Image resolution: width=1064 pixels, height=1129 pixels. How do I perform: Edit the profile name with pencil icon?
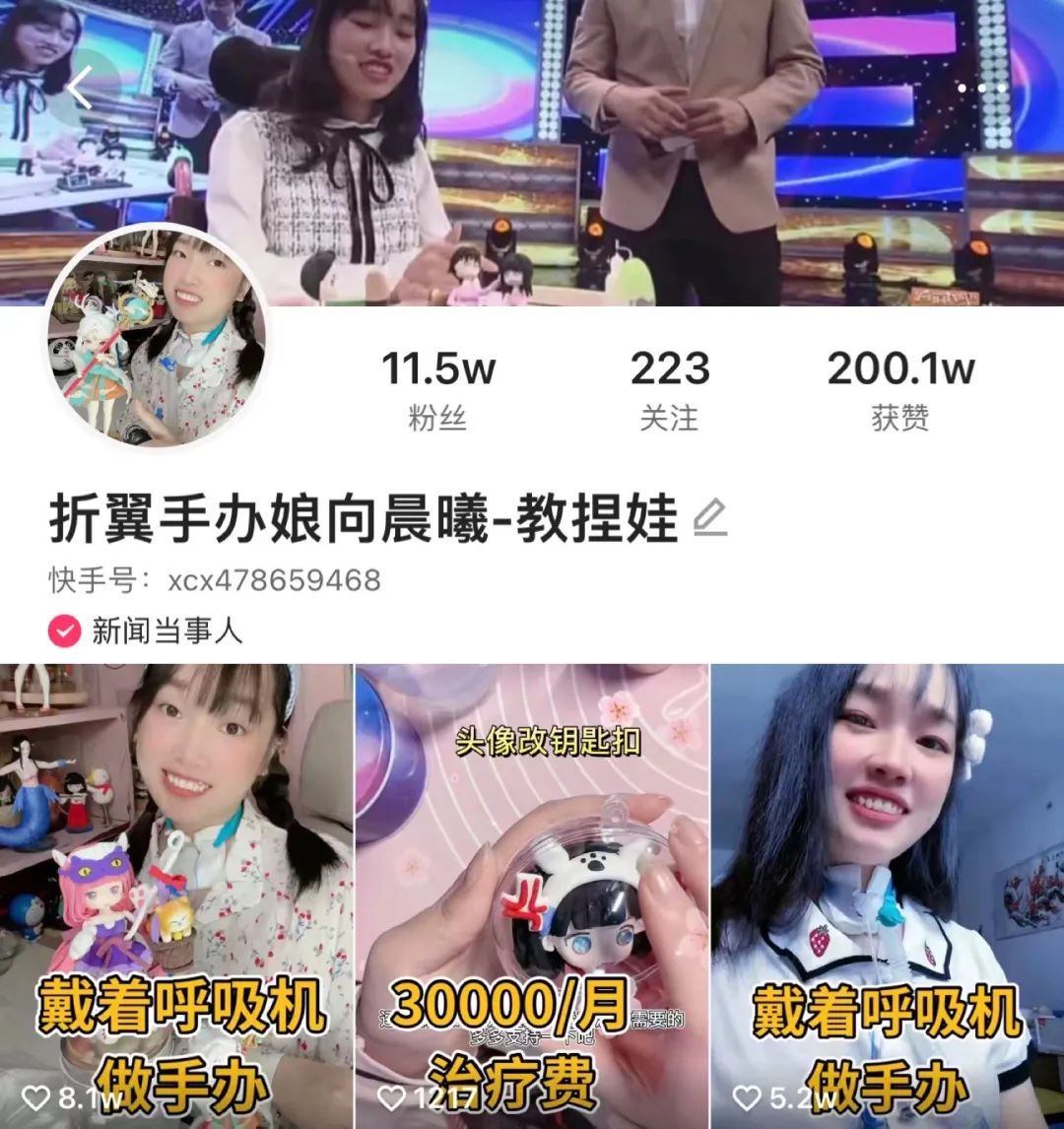[710, 517]
